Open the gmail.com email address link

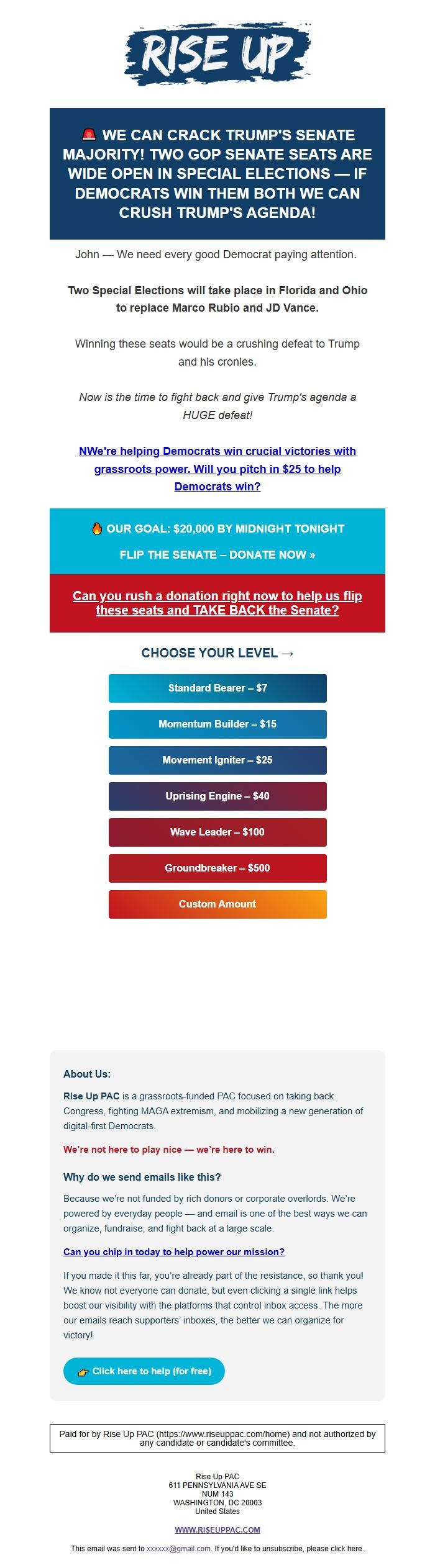[178, 1548]
